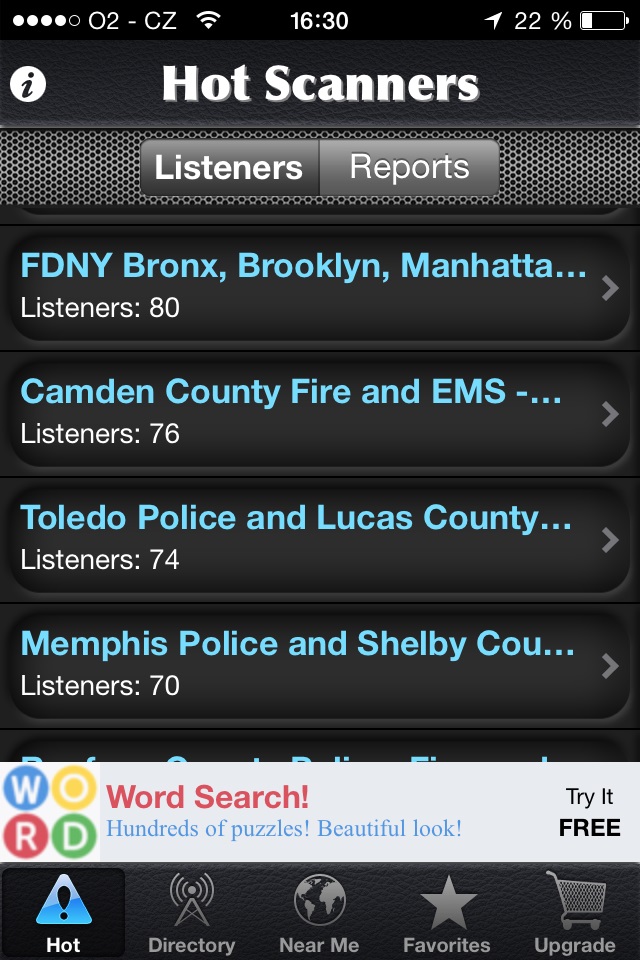Switch to the Reports segment
This screenshot has width=640, height=960.
coord(409,167)
